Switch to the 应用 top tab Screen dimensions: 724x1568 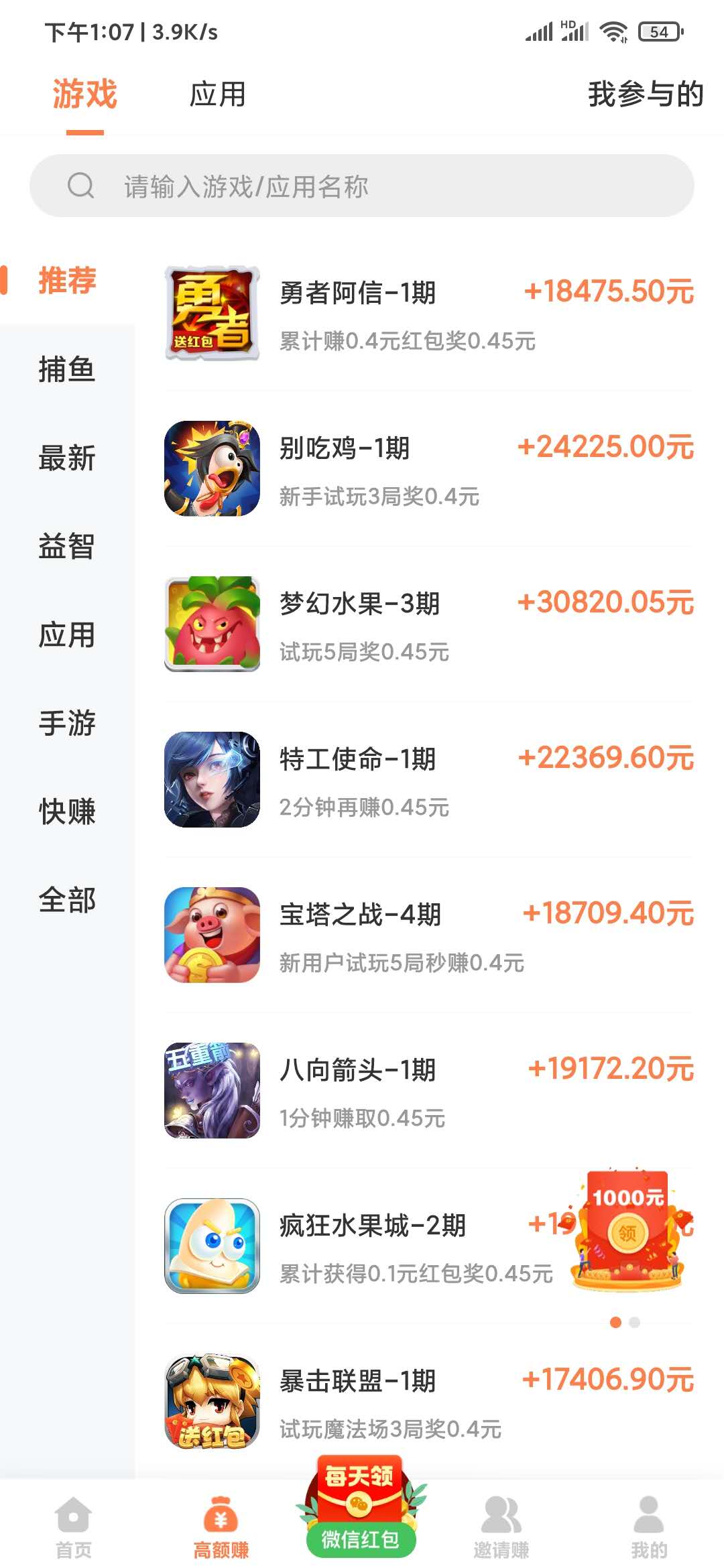click(217, 94)
